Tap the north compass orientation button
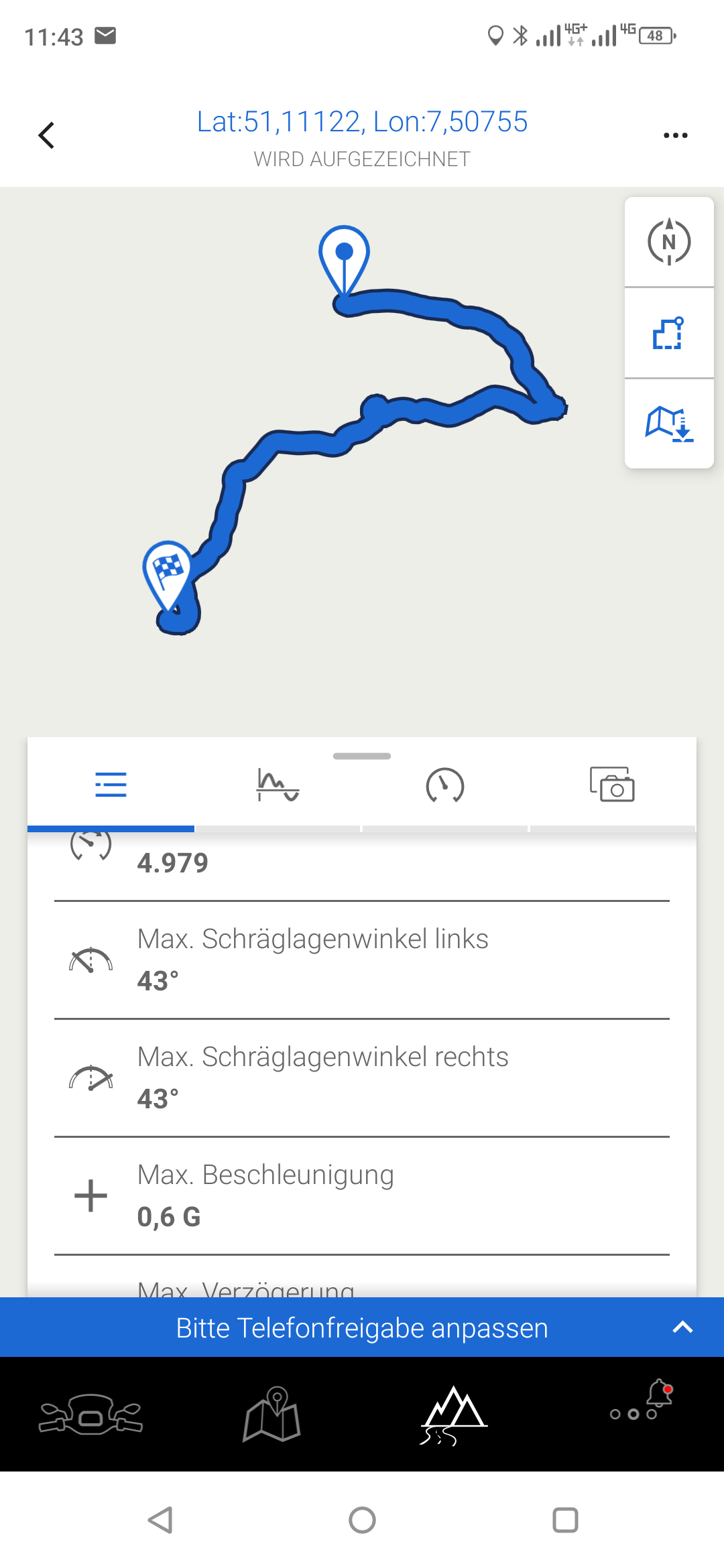Screen dimensions: 724x1568 pyautogui.click(x=668, y=242)
